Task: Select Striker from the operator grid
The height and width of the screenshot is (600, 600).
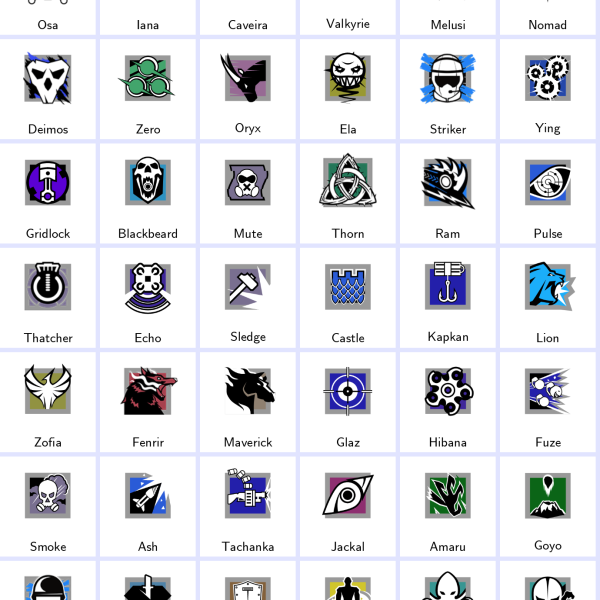Action: (448, 88)
